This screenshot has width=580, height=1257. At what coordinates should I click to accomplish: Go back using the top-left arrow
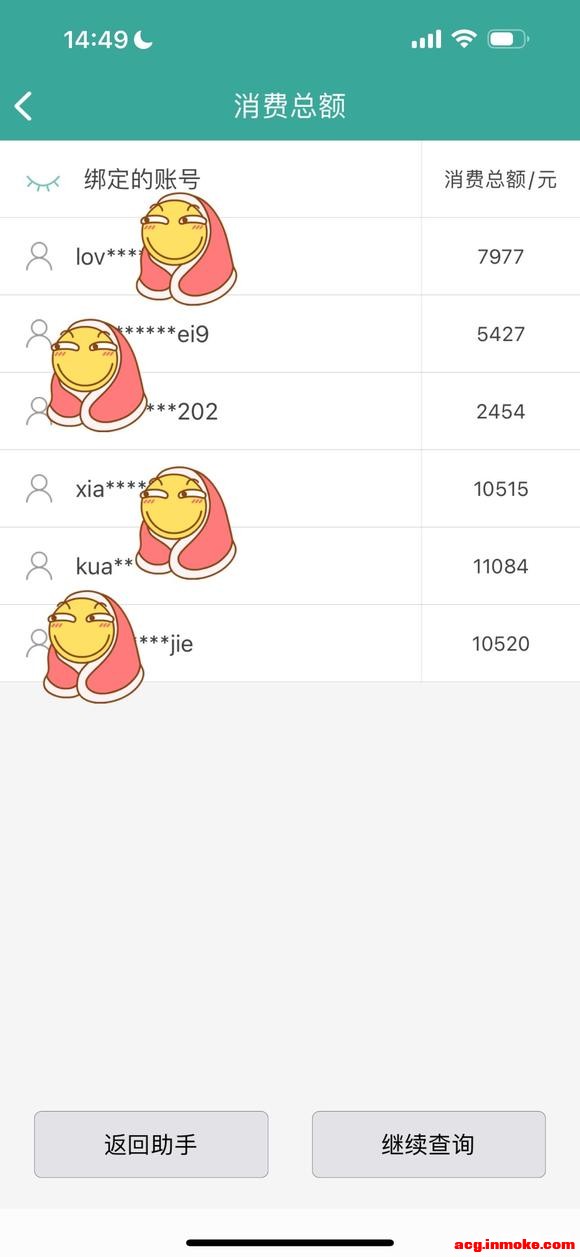coord(23,106)
